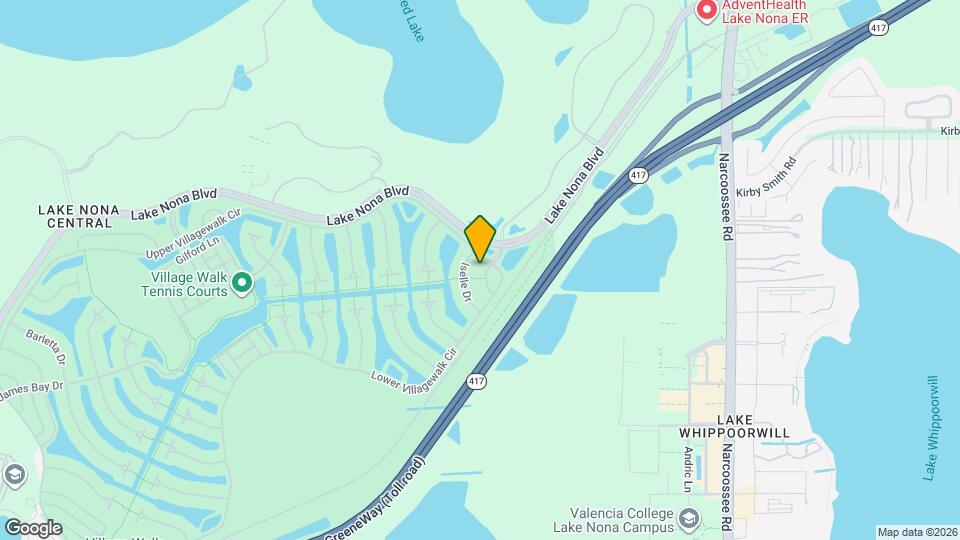This screenshot has height=540, width=960.
Task: Tap the Valencia College Lake Nona Campus pin
Action: click(x=688, y=518)
